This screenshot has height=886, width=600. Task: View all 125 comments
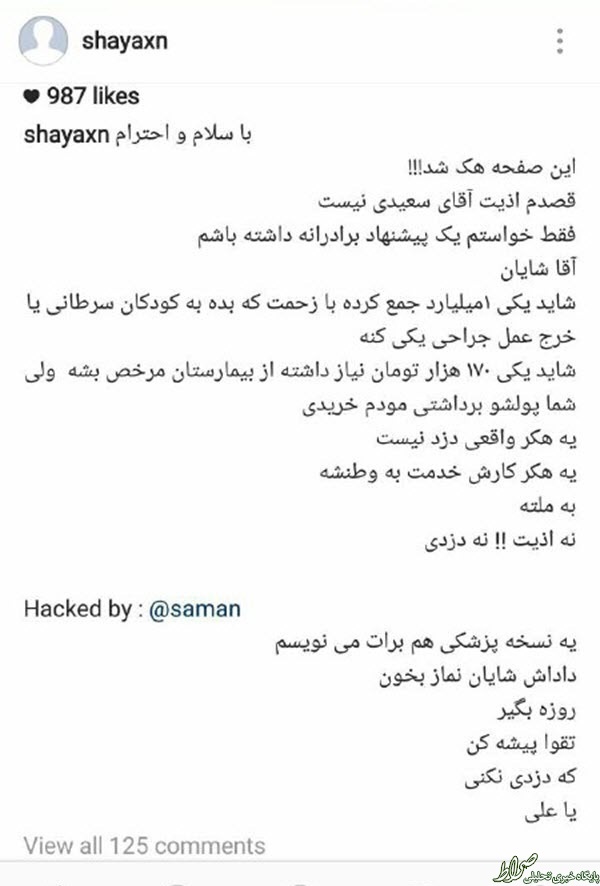(144, 845)
